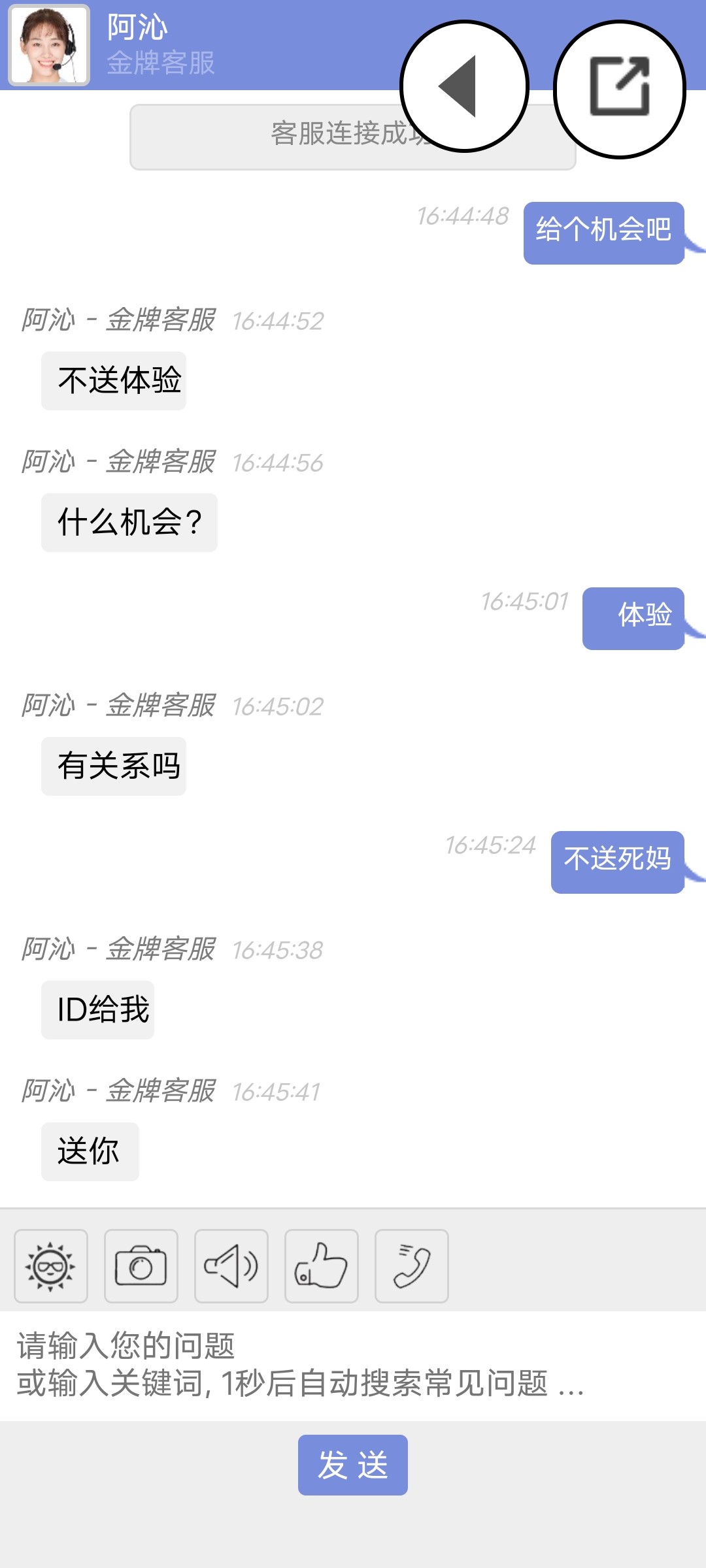Tap the speaker sound icon
This screenshot has height=1568, width=706.
tap(231, 1266)
